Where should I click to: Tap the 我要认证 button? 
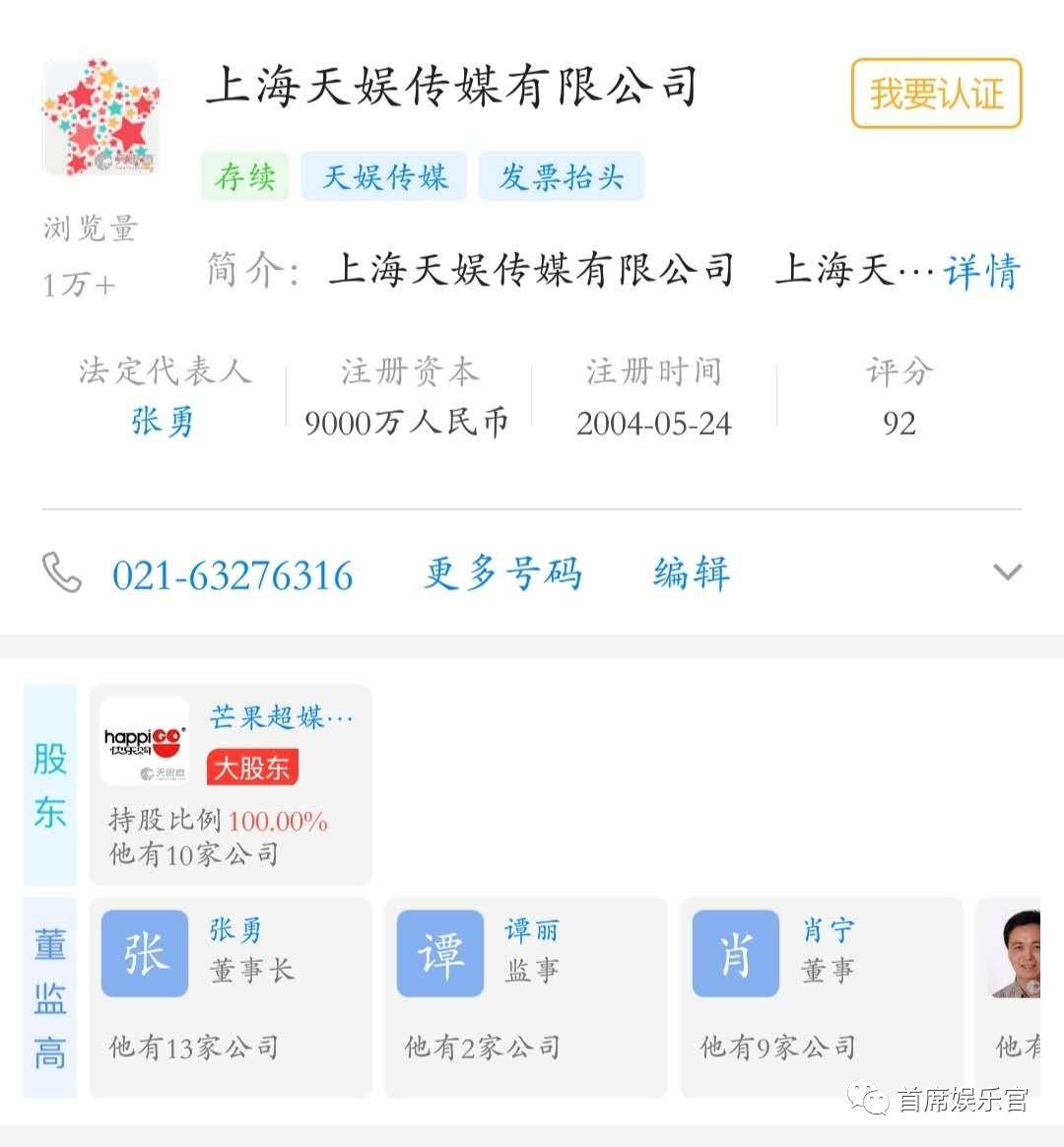pos(936,95)
